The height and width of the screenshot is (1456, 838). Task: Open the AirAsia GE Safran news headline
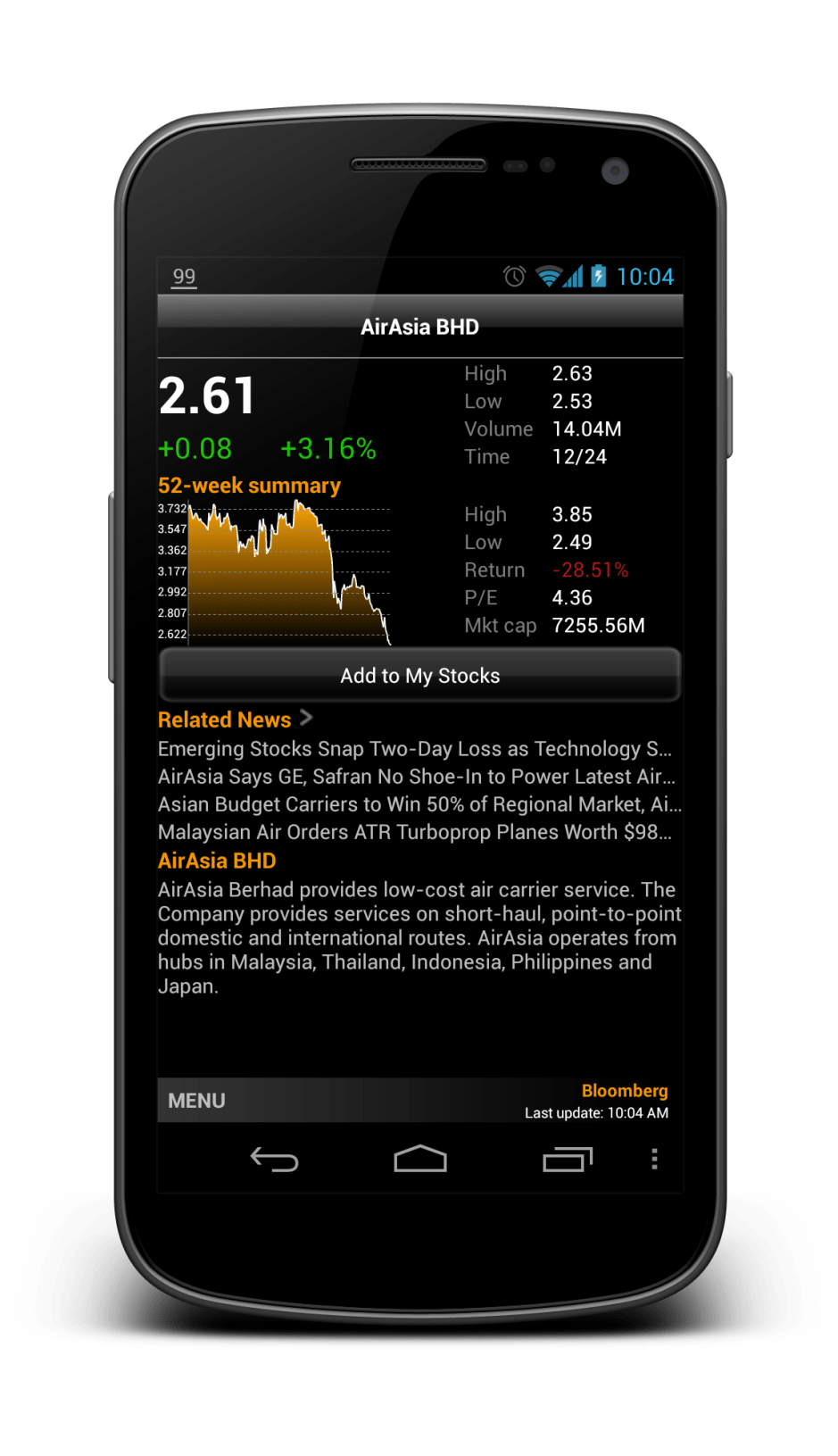pos(415,777)
